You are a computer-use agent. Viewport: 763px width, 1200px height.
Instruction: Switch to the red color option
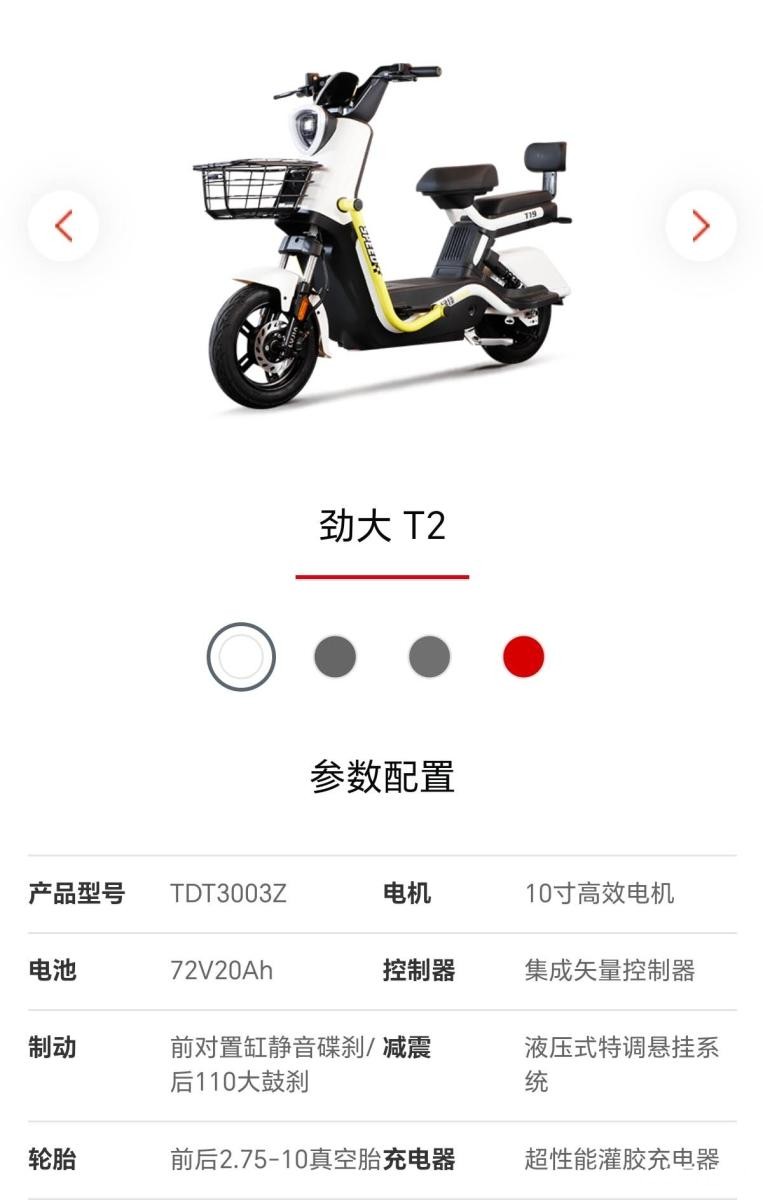(523, 657)
